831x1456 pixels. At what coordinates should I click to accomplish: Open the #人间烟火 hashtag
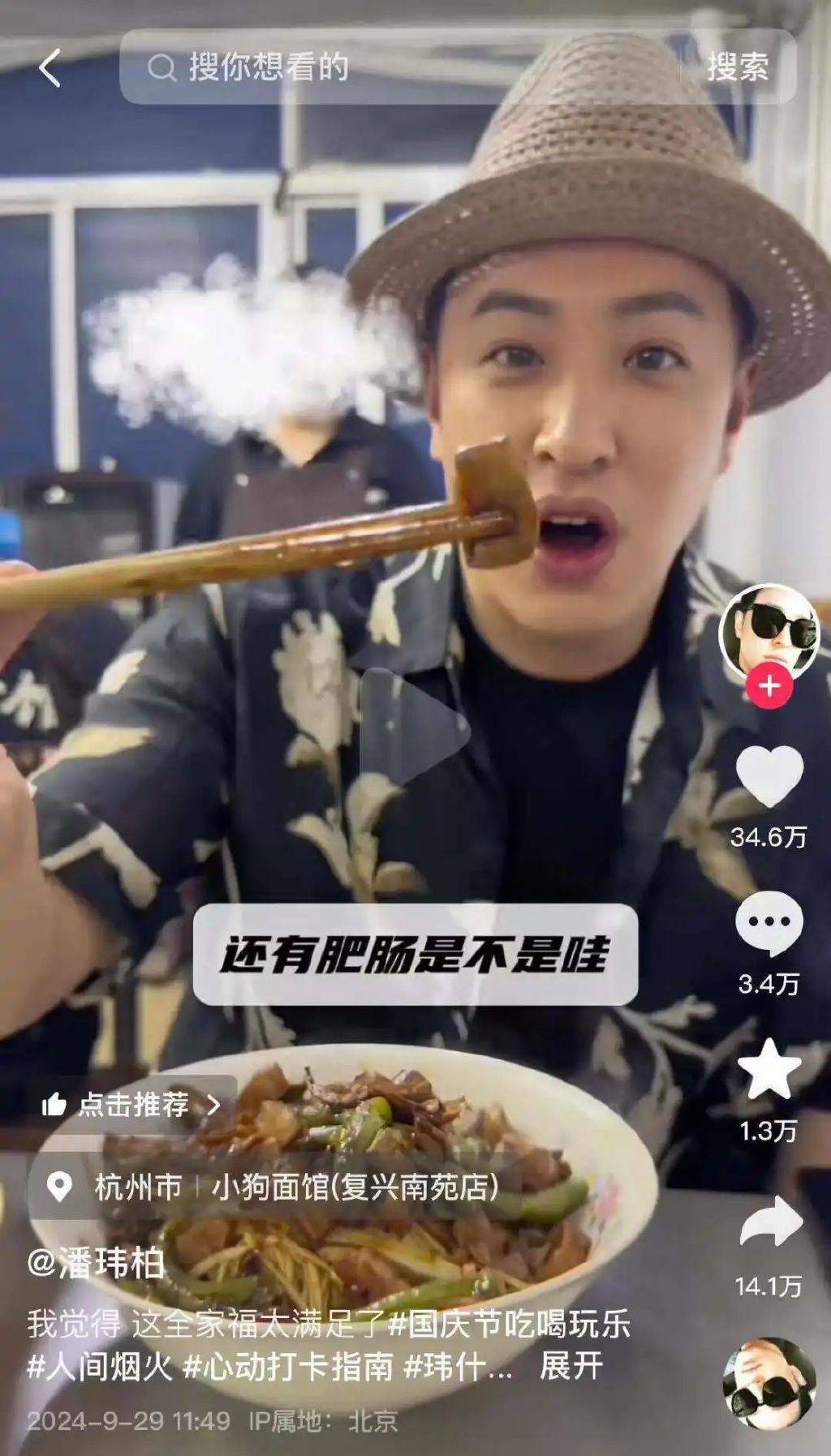pyautogui.click(x=100, y=1367)
